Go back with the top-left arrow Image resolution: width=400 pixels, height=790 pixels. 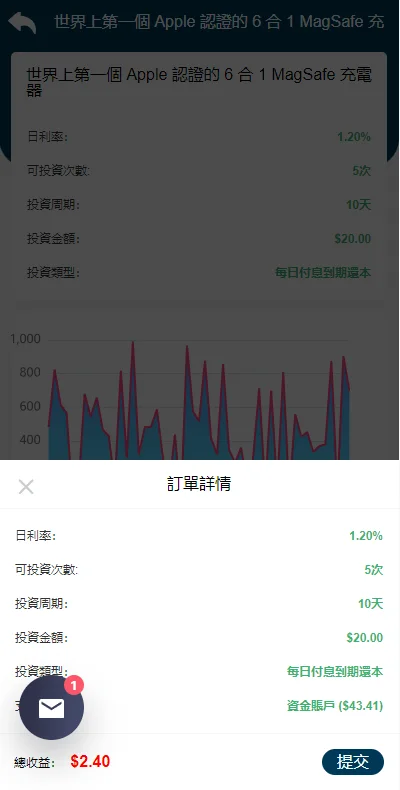(x=22, y=23)
